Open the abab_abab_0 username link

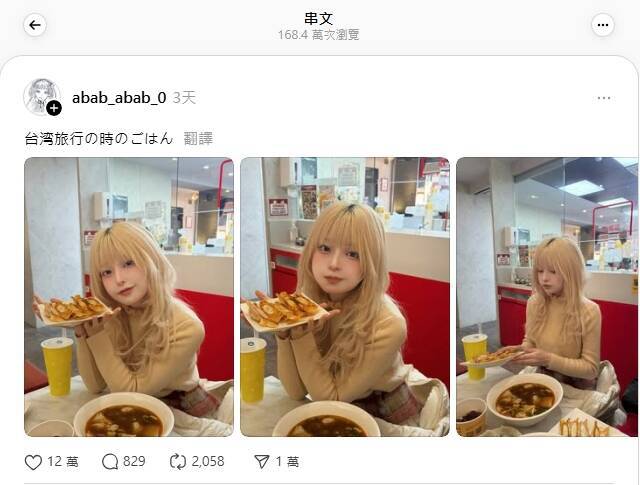pyautogui.click(x=119, y=97)
